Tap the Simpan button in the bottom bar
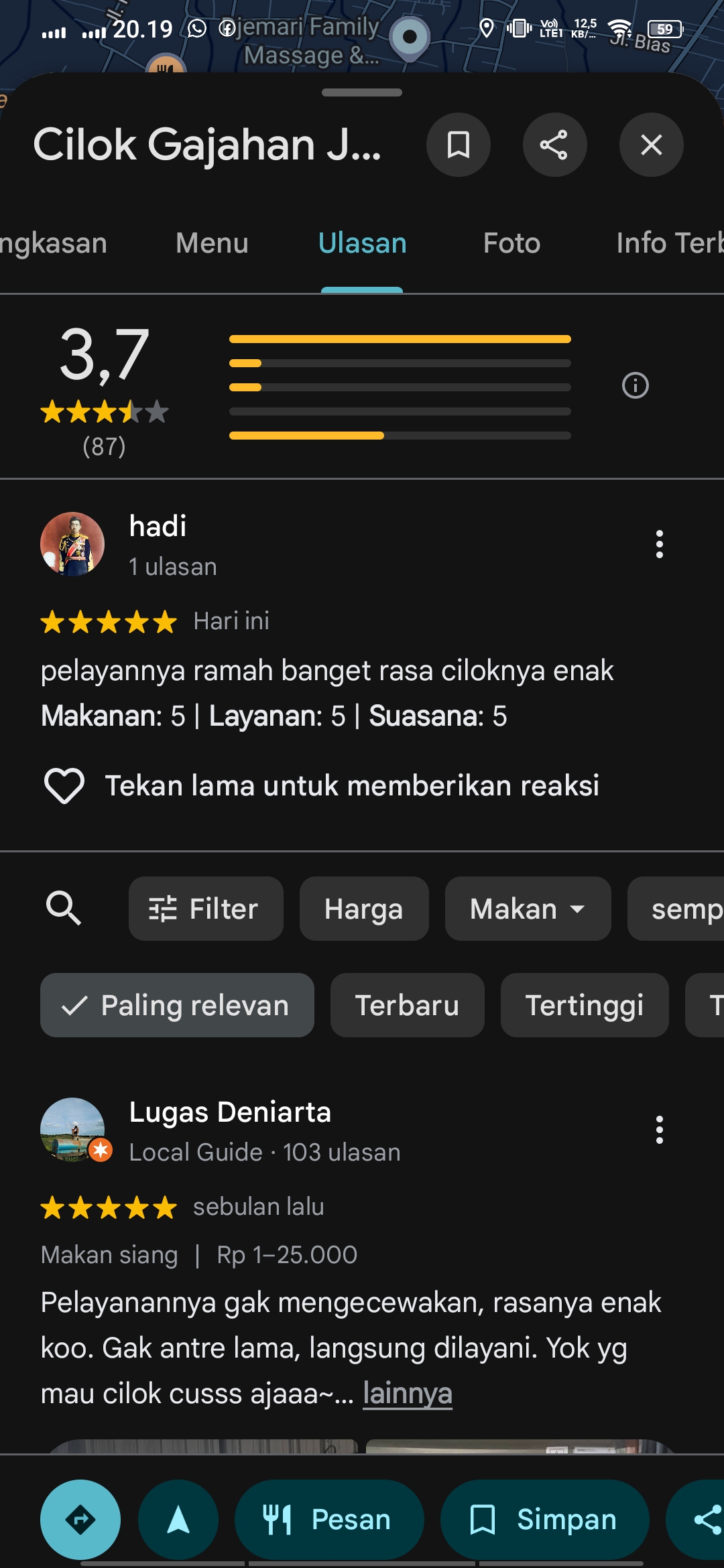724x1568 pixels. [x=545, y=1520]
